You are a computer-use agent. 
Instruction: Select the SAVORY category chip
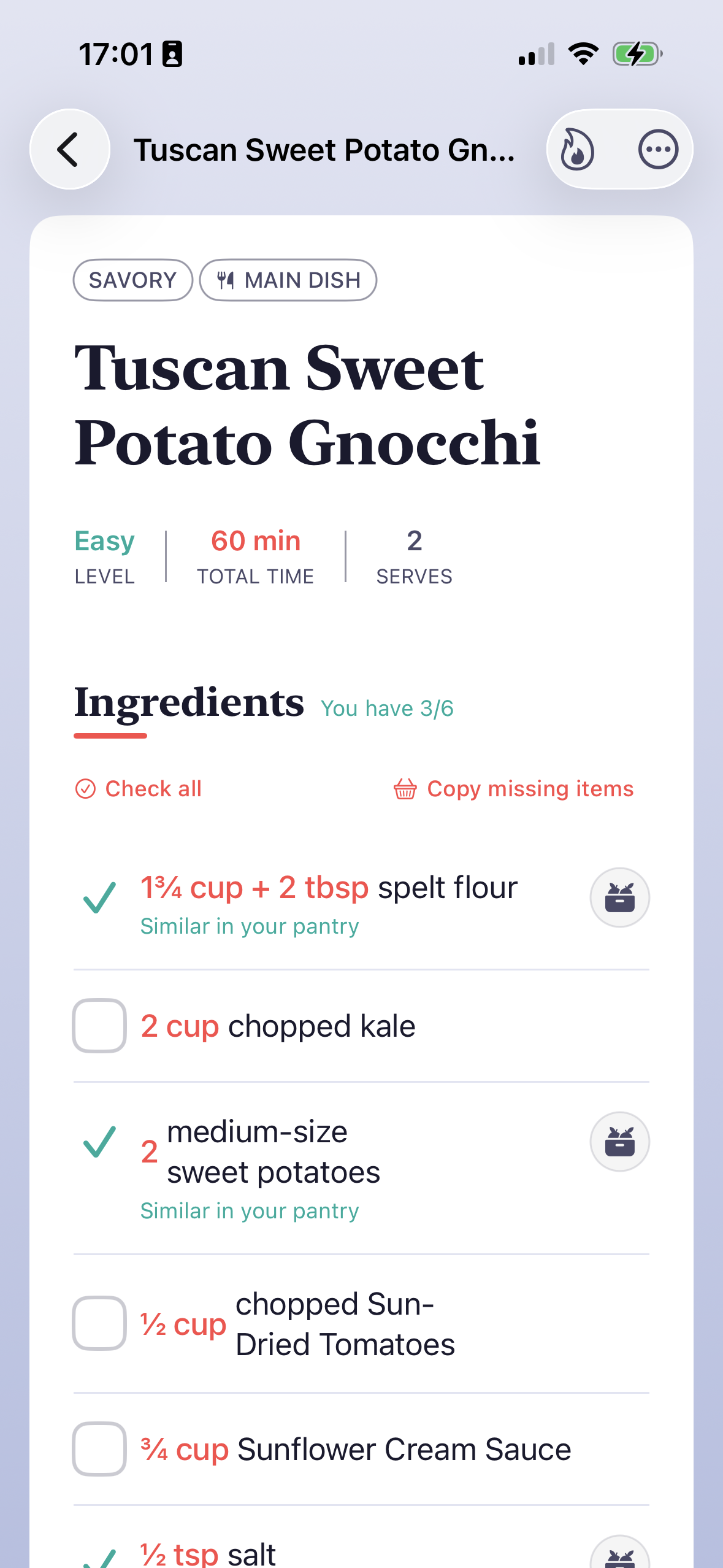click(132, 280)
